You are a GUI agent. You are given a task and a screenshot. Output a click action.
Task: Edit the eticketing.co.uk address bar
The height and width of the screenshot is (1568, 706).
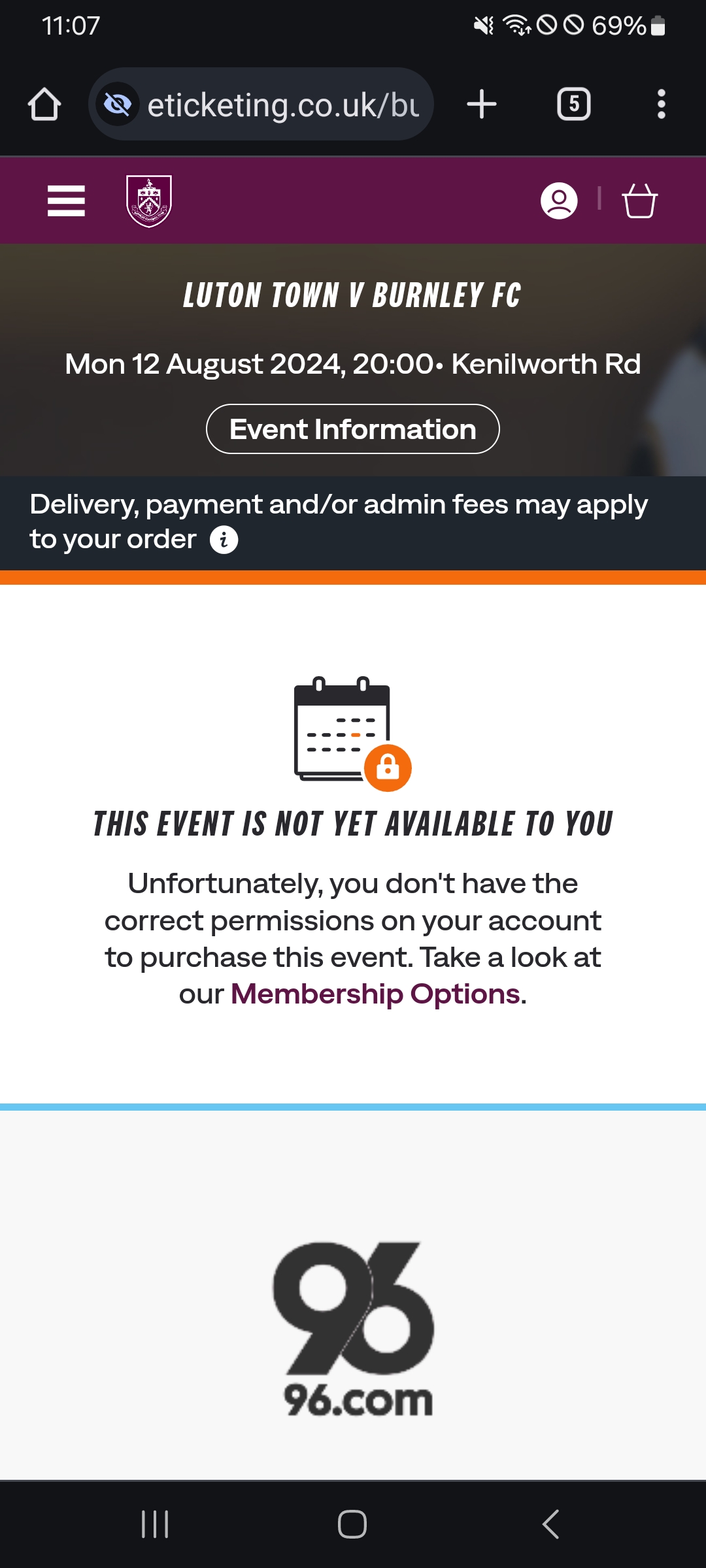[x=281, y=105]
